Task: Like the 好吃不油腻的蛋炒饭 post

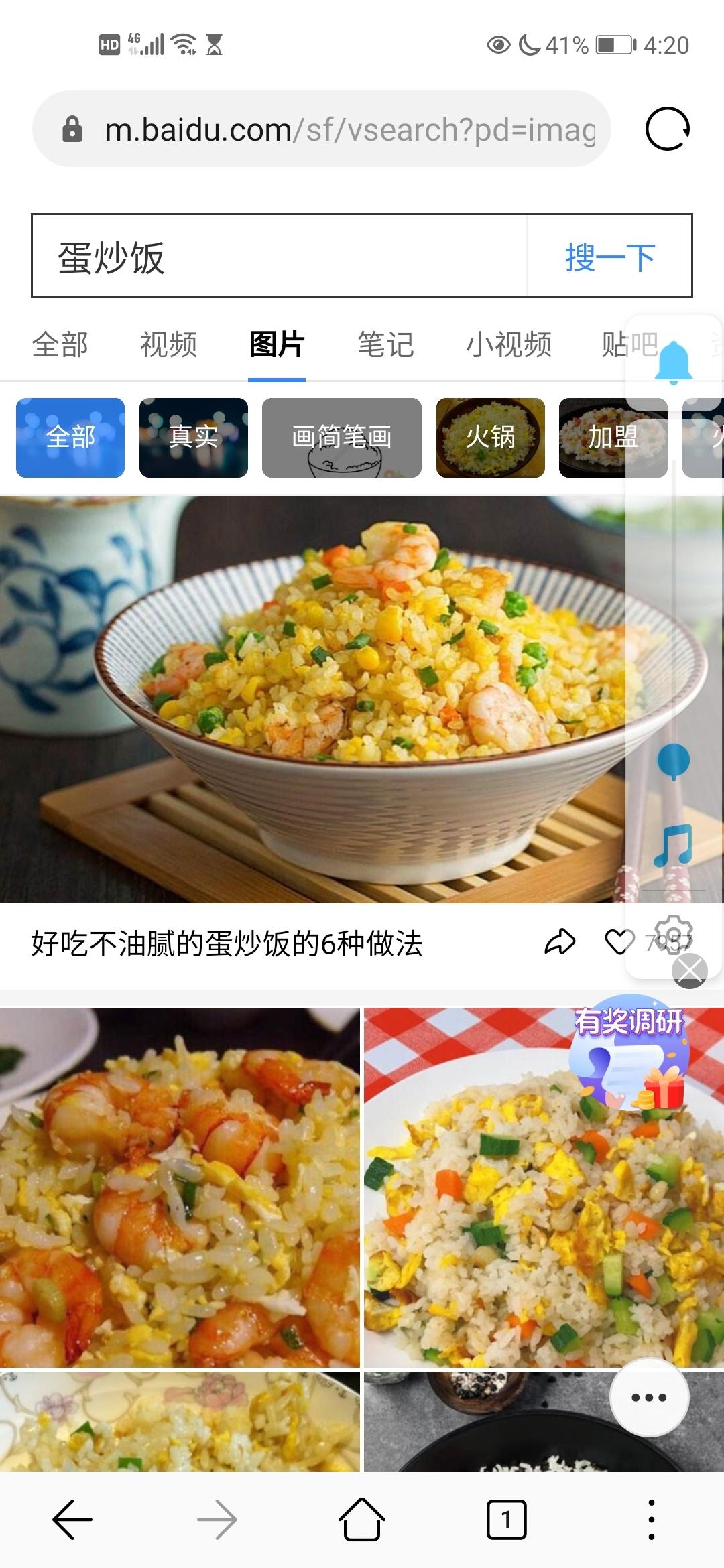Action: click(x=619, y=941)
